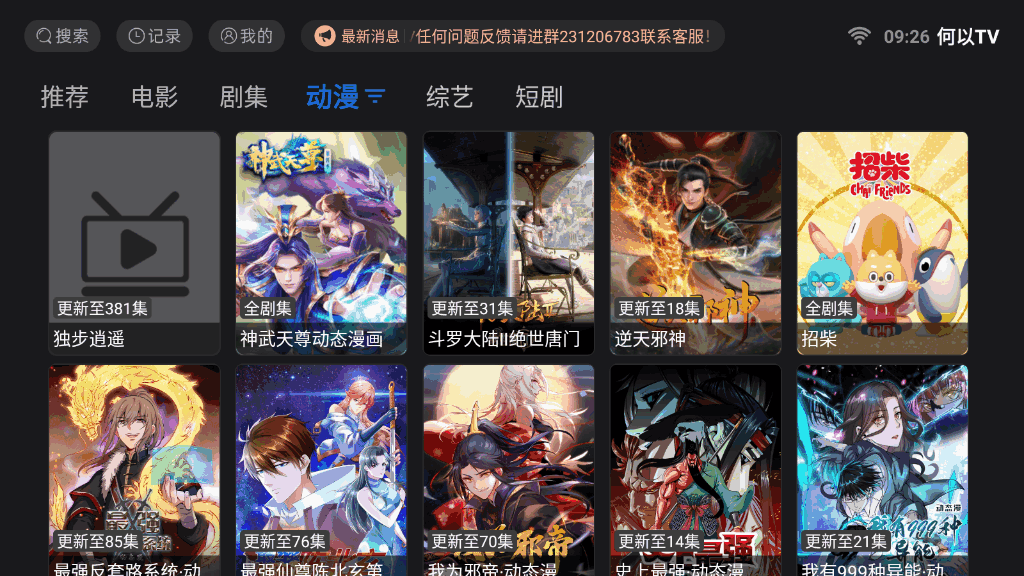Open 神武天尊动态漫画 card

tap(321, 243)
